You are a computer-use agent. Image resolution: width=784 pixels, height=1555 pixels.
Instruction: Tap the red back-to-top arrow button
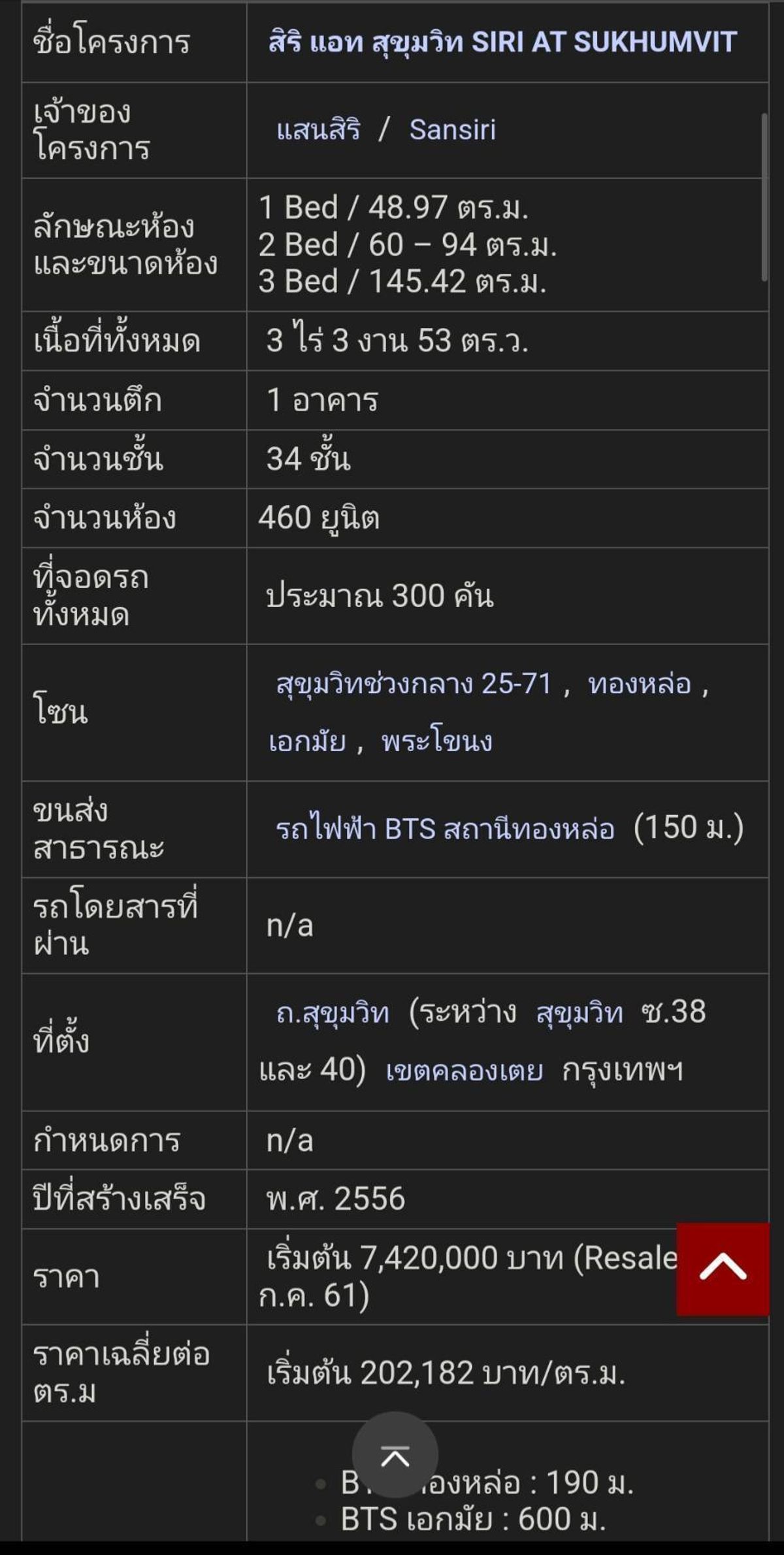click(723, 1269)
